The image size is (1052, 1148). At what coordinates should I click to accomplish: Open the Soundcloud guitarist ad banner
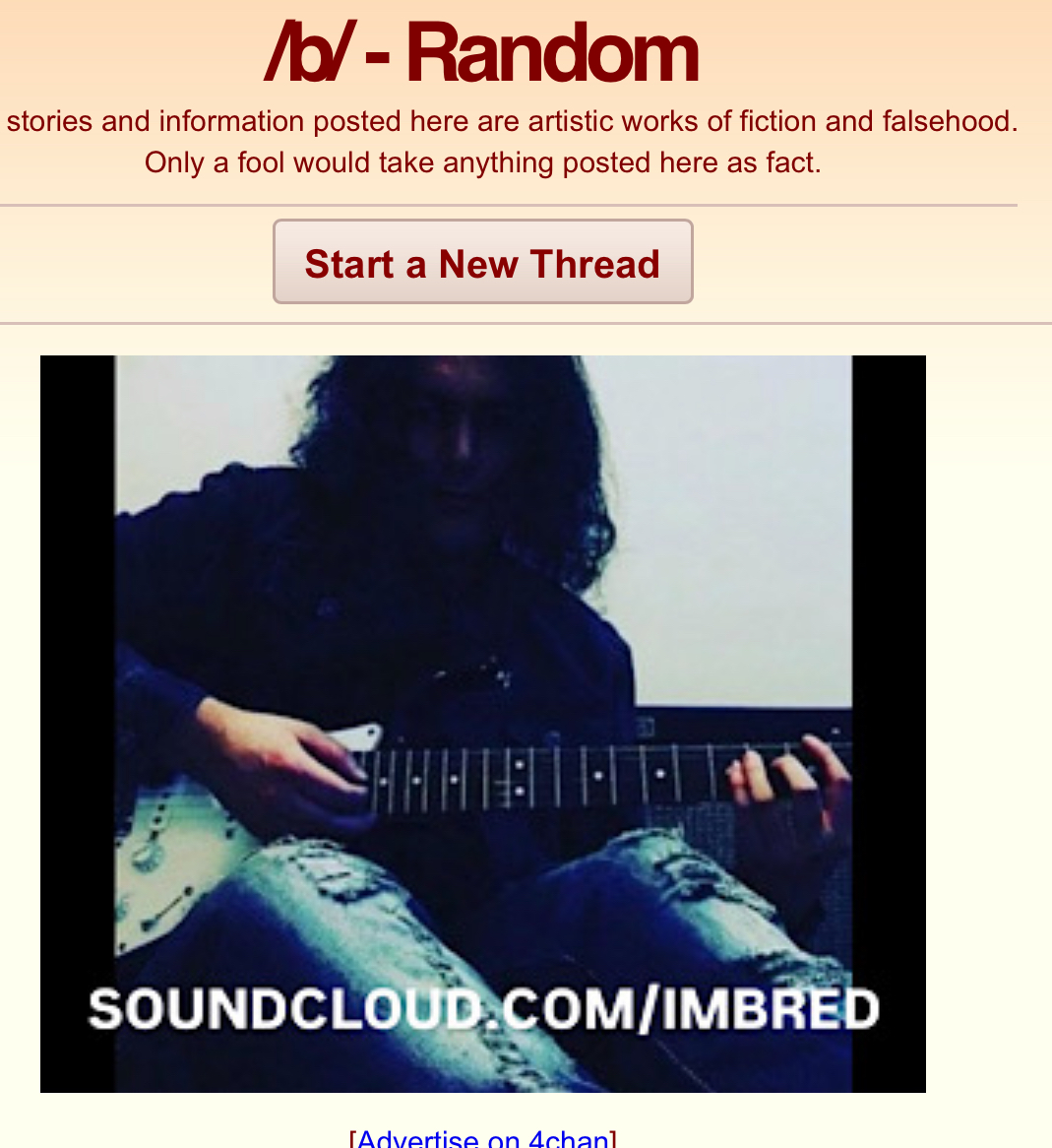point(482,724)
